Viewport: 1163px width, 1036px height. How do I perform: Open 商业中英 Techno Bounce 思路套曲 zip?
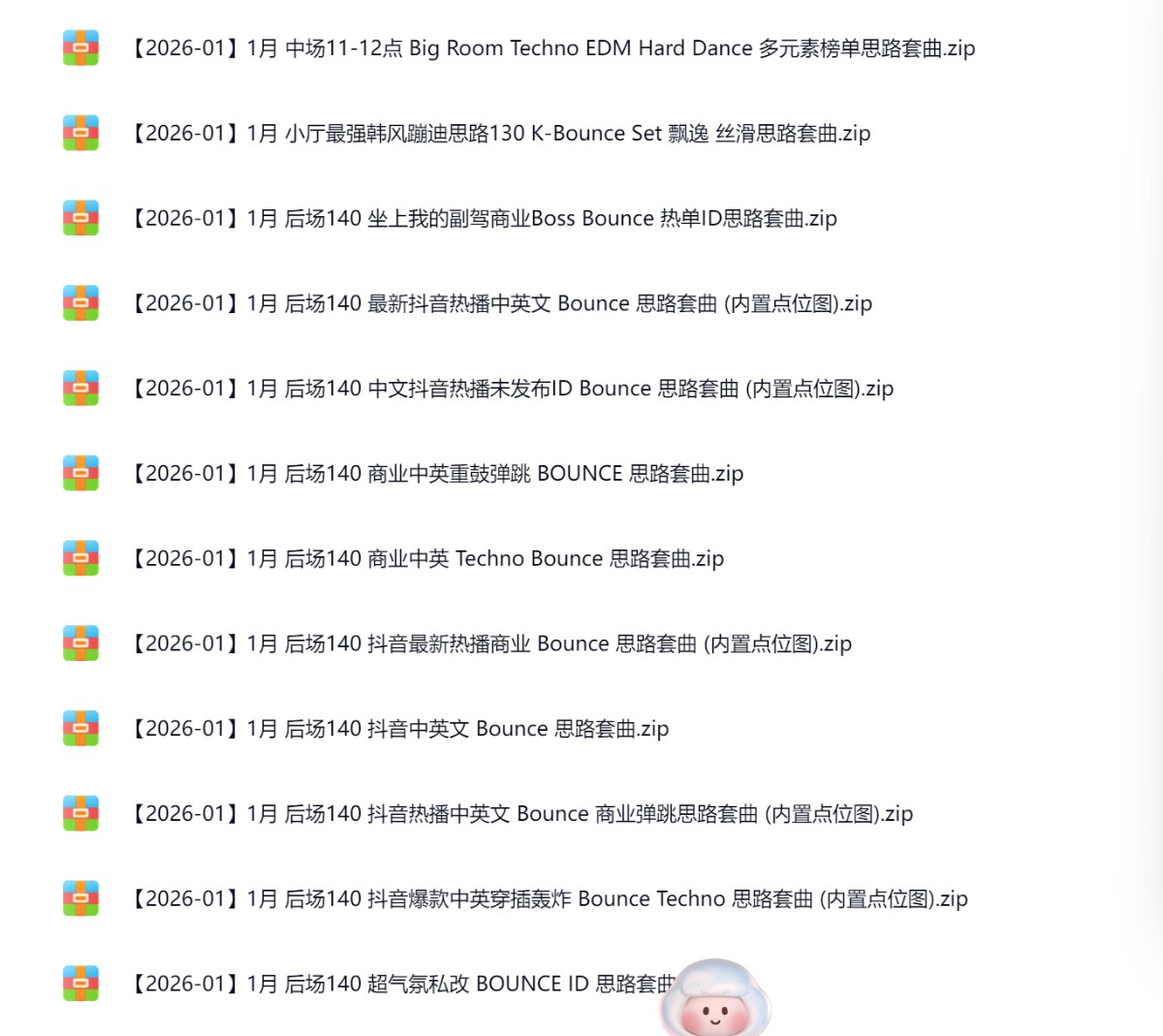(x=427, y=559)
